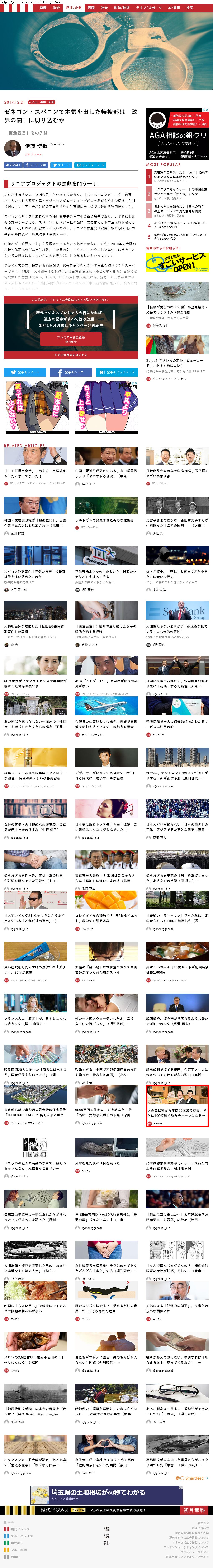The width and height of the screenshot is (213, 1568).
Task: Tap the Facebook 記事をシェア button
Action: (71, 372)
